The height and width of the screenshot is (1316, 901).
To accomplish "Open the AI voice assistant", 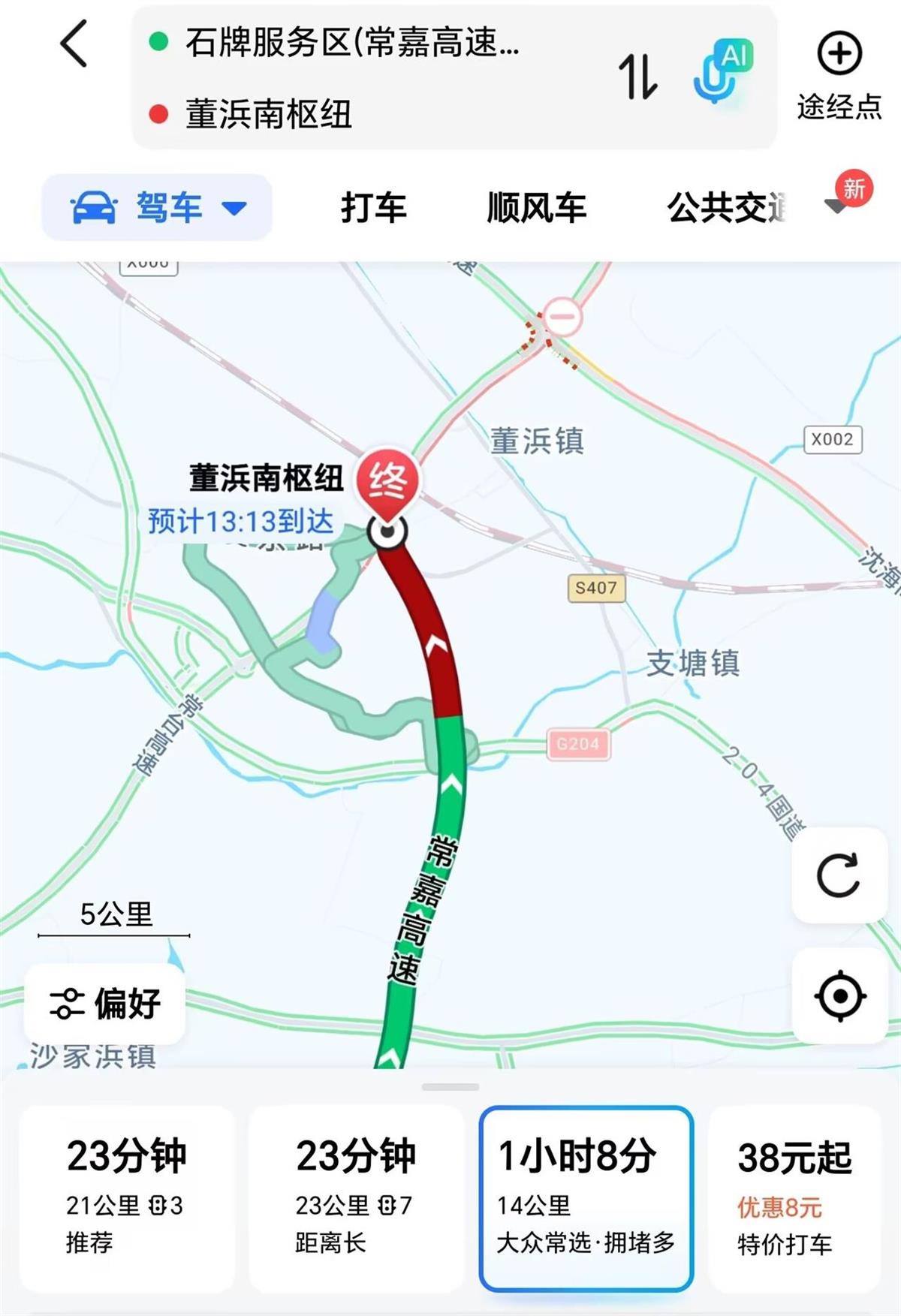I will tap(722, 74).
